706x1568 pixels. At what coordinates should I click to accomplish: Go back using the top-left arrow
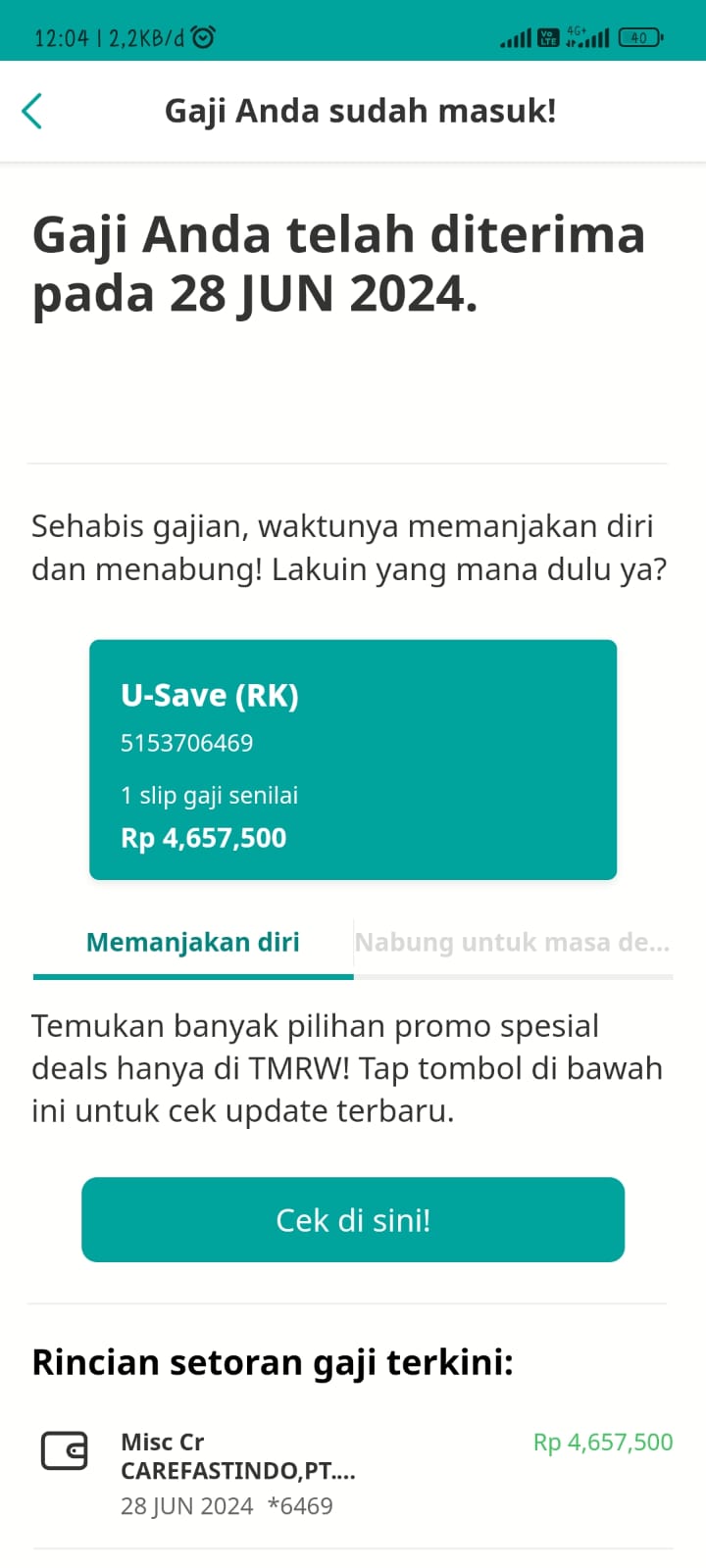tap(31, 111)
